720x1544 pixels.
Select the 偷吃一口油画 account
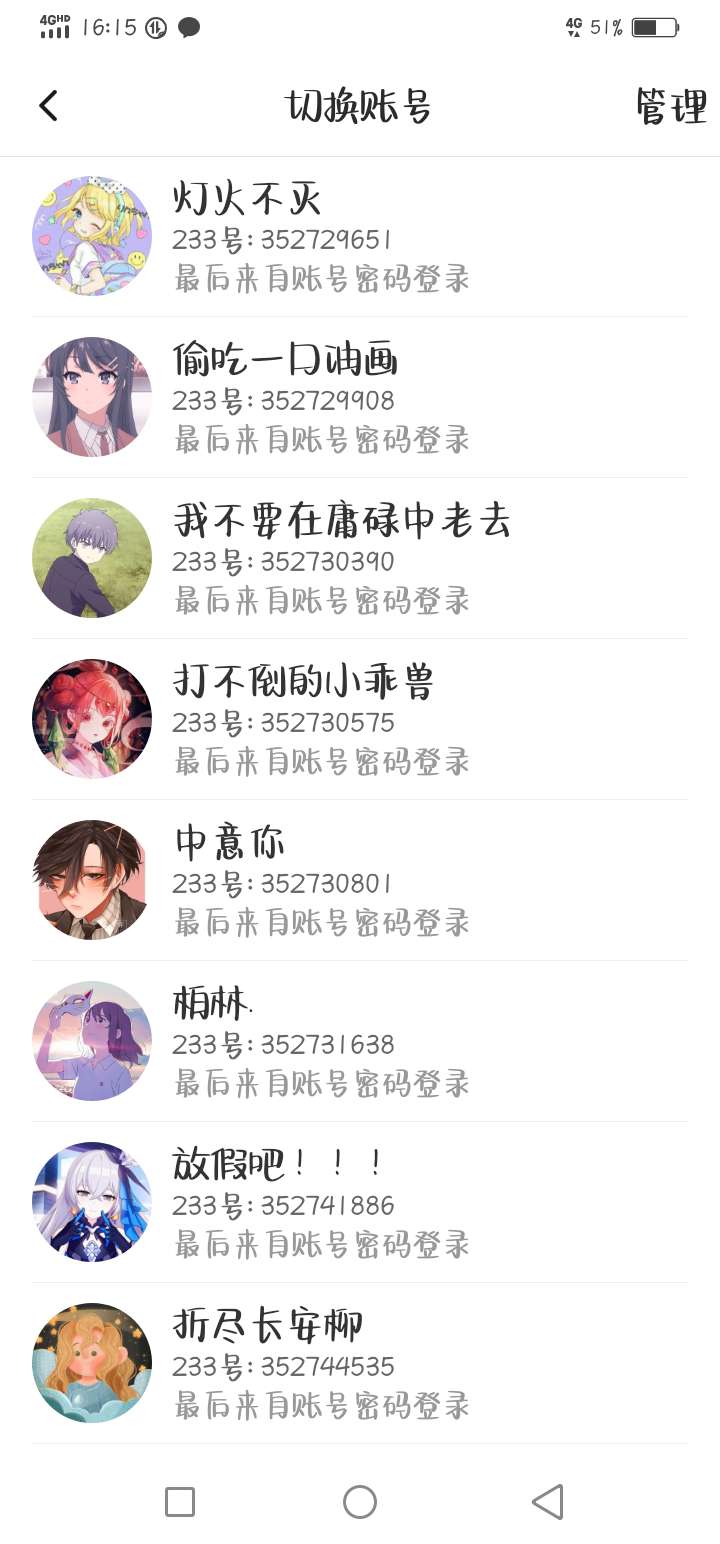pos(360,398)
